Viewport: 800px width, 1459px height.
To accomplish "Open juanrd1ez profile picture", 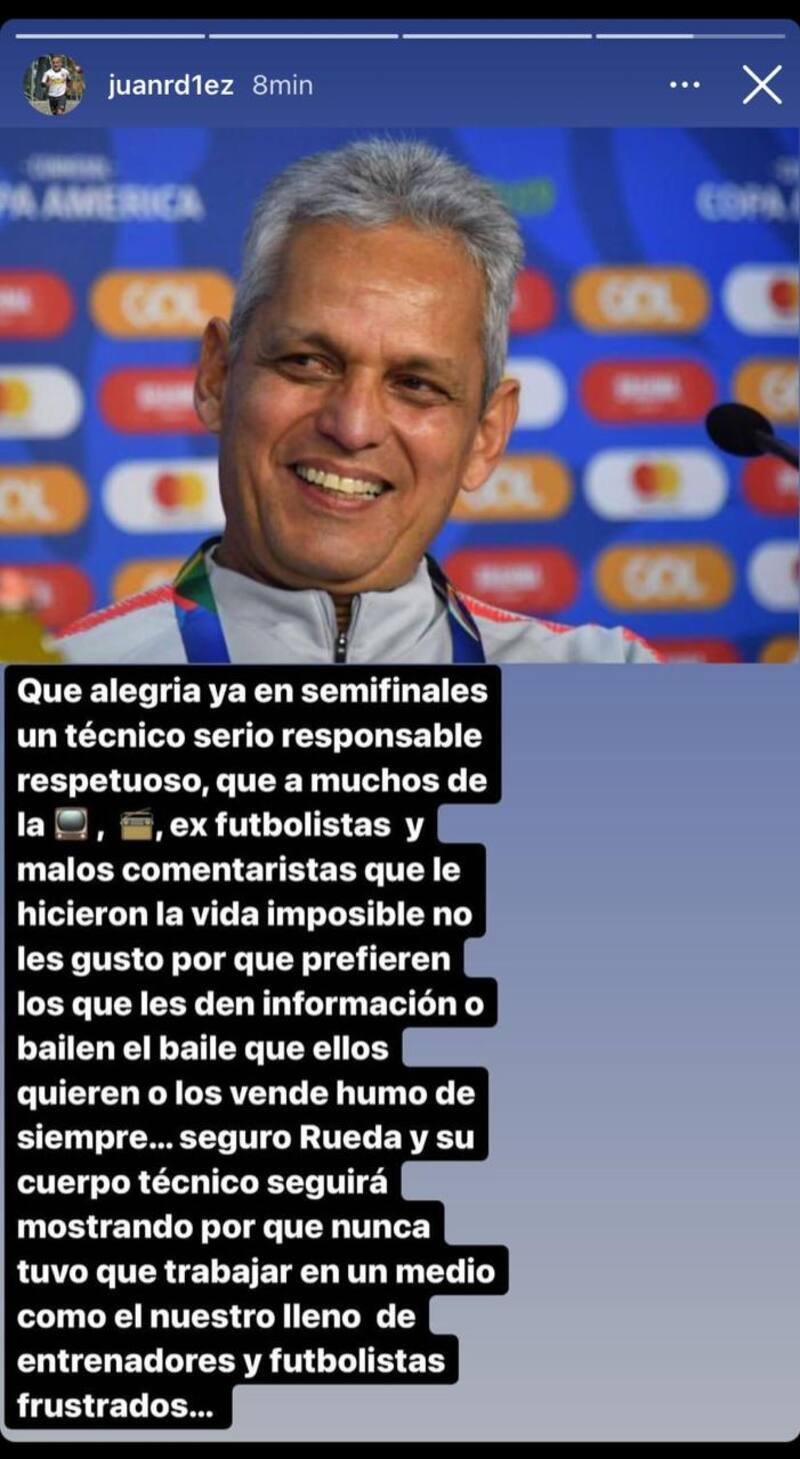I will point(53,85).
